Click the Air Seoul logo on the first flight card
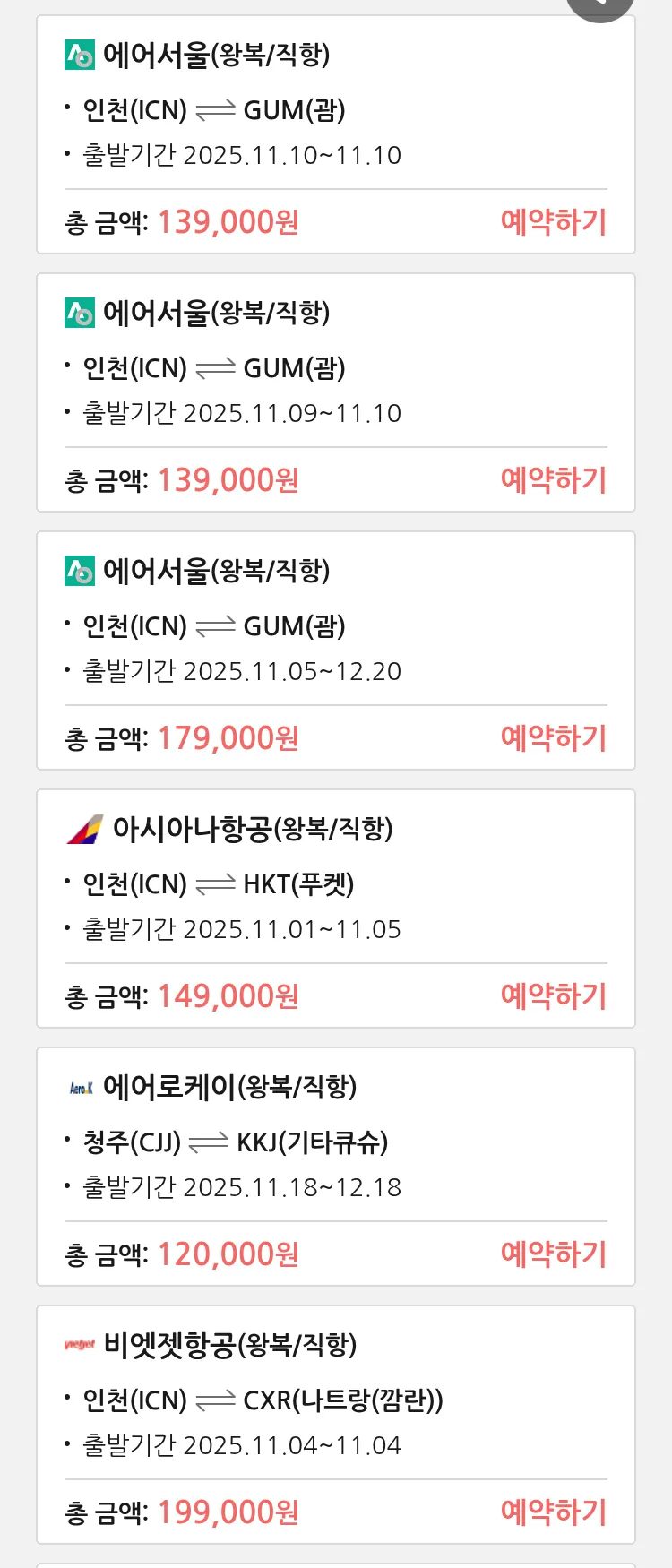This screenshot has width=672, height=1568. (x=80, y=55)
